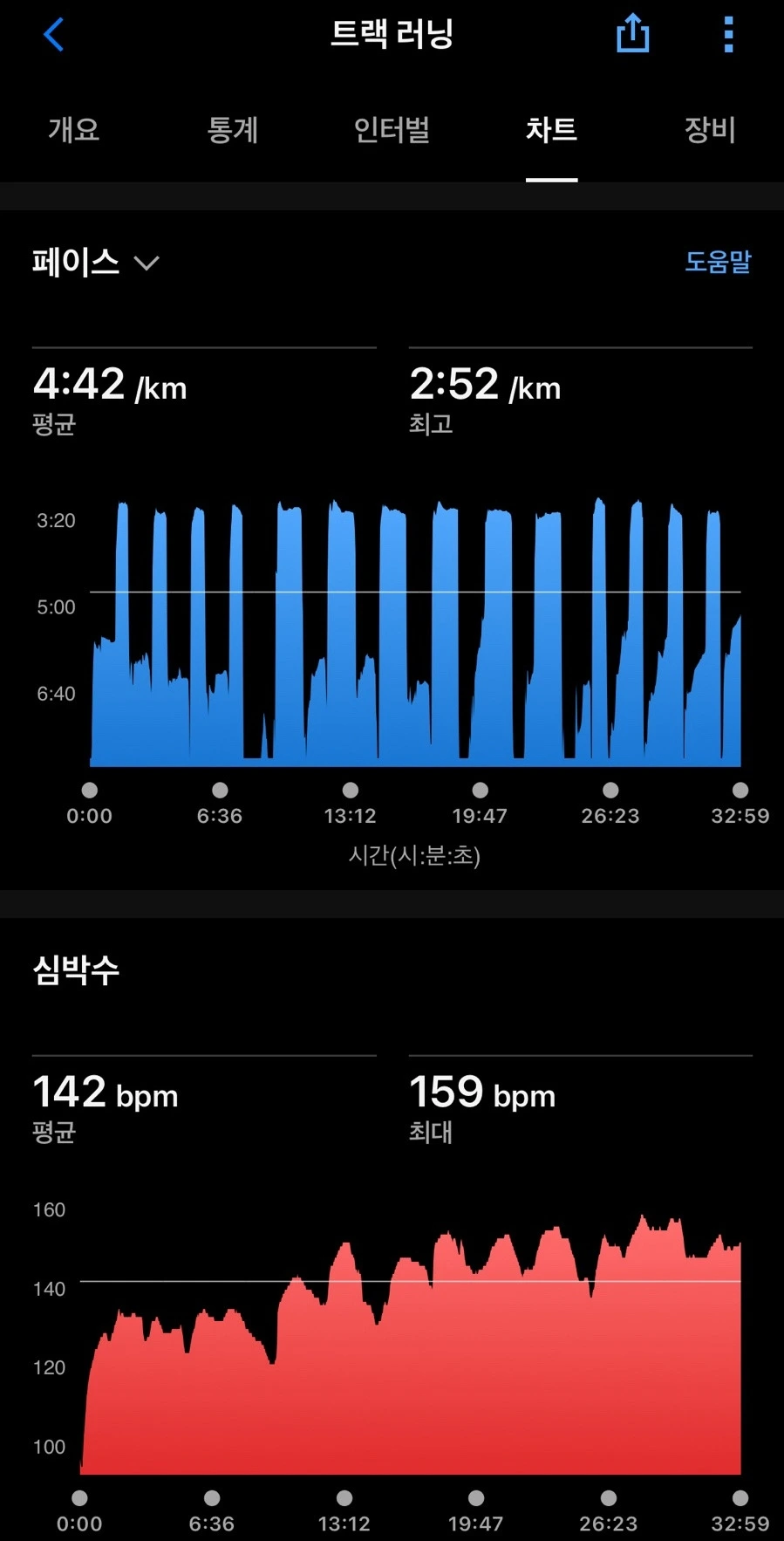Share this track running activity

coord(632,35)
